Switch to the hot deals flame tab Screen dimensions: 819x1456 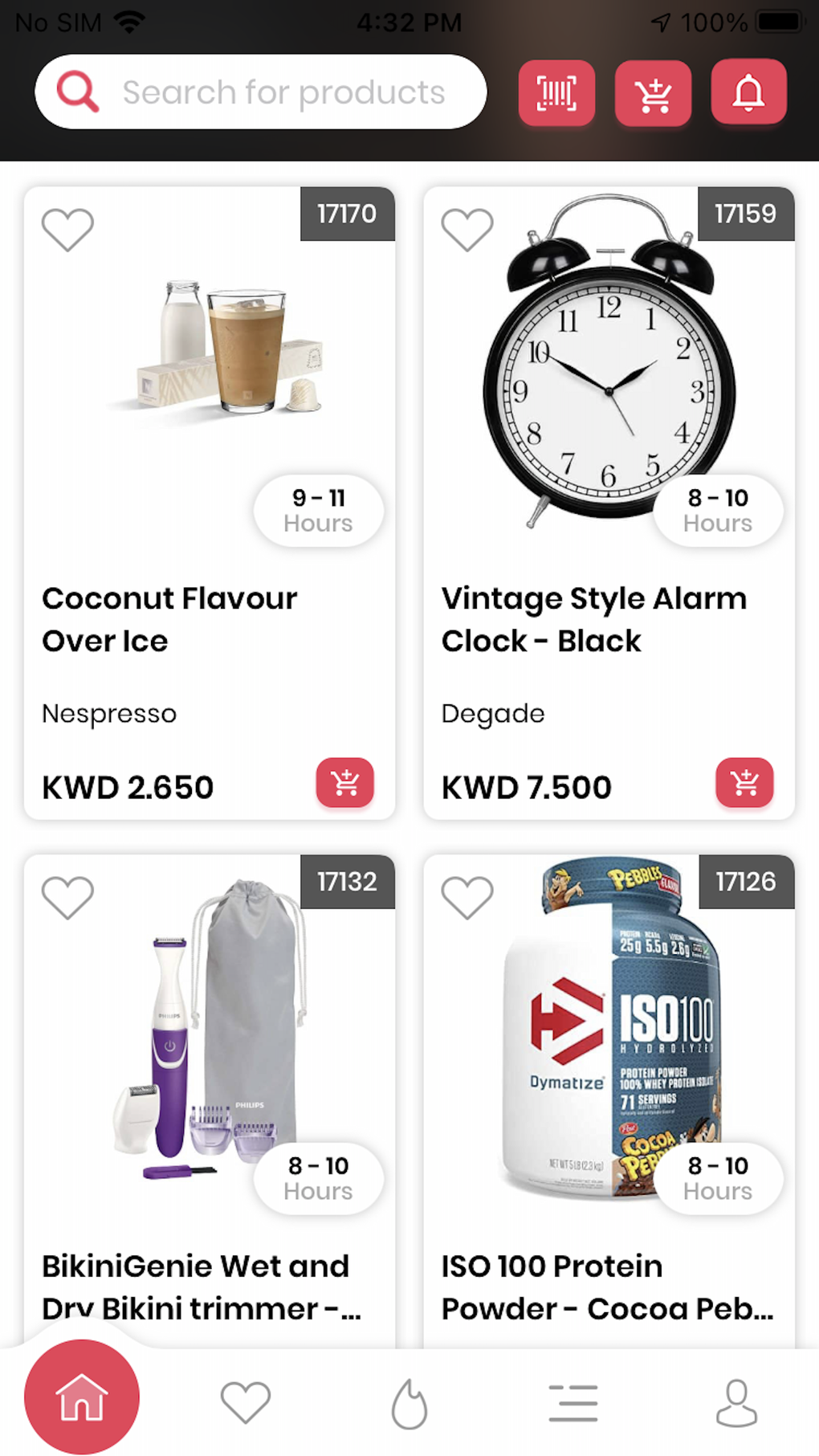409,1403
